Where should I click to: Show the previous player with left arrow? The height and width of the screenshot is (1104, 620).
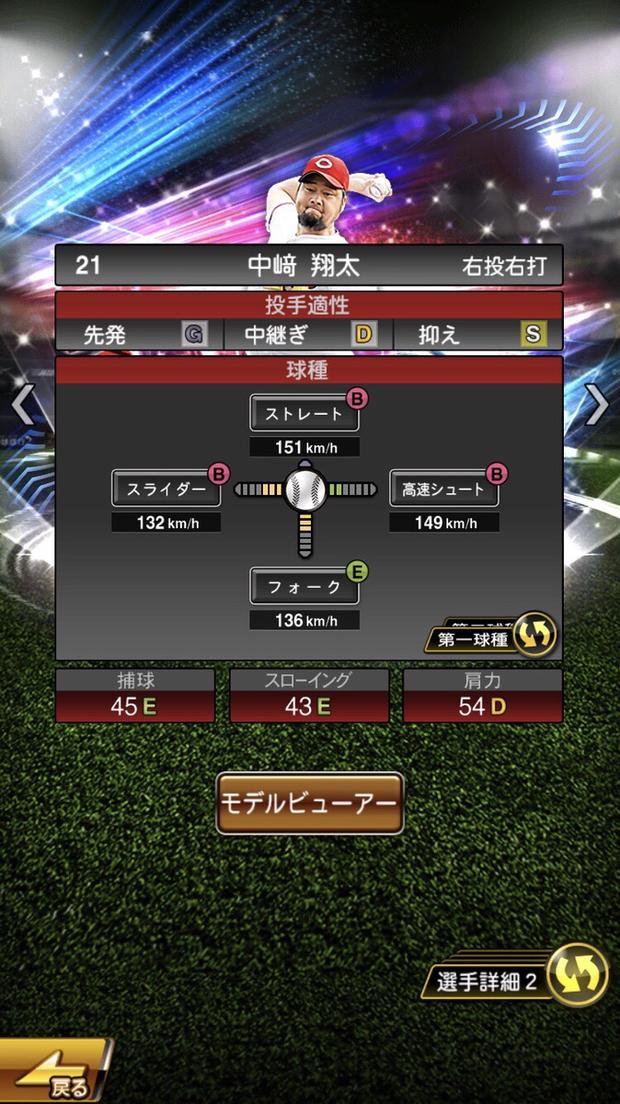(22, 406)
